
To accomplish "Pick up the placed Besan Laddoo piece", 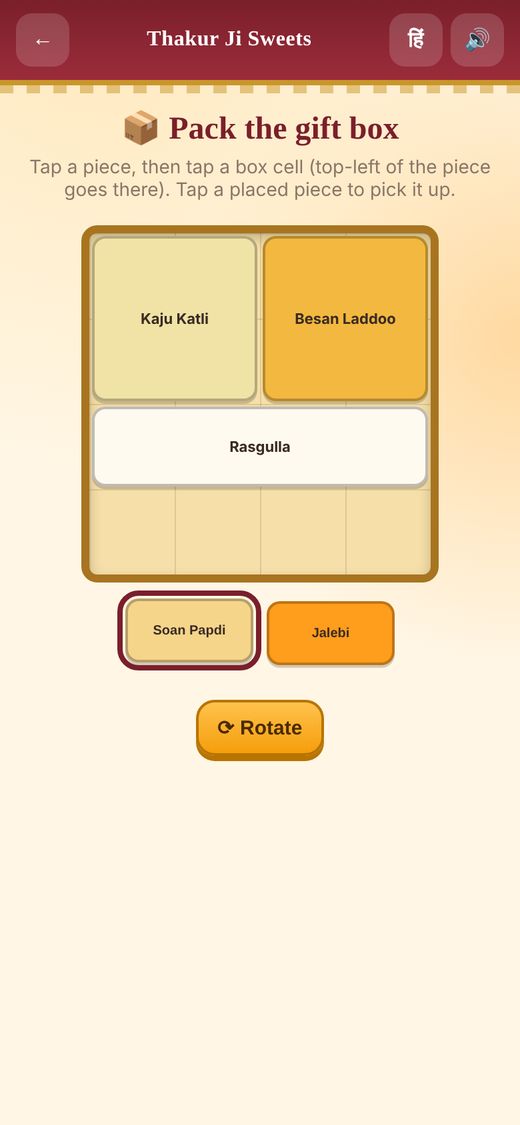I will [x=345, y=319].
